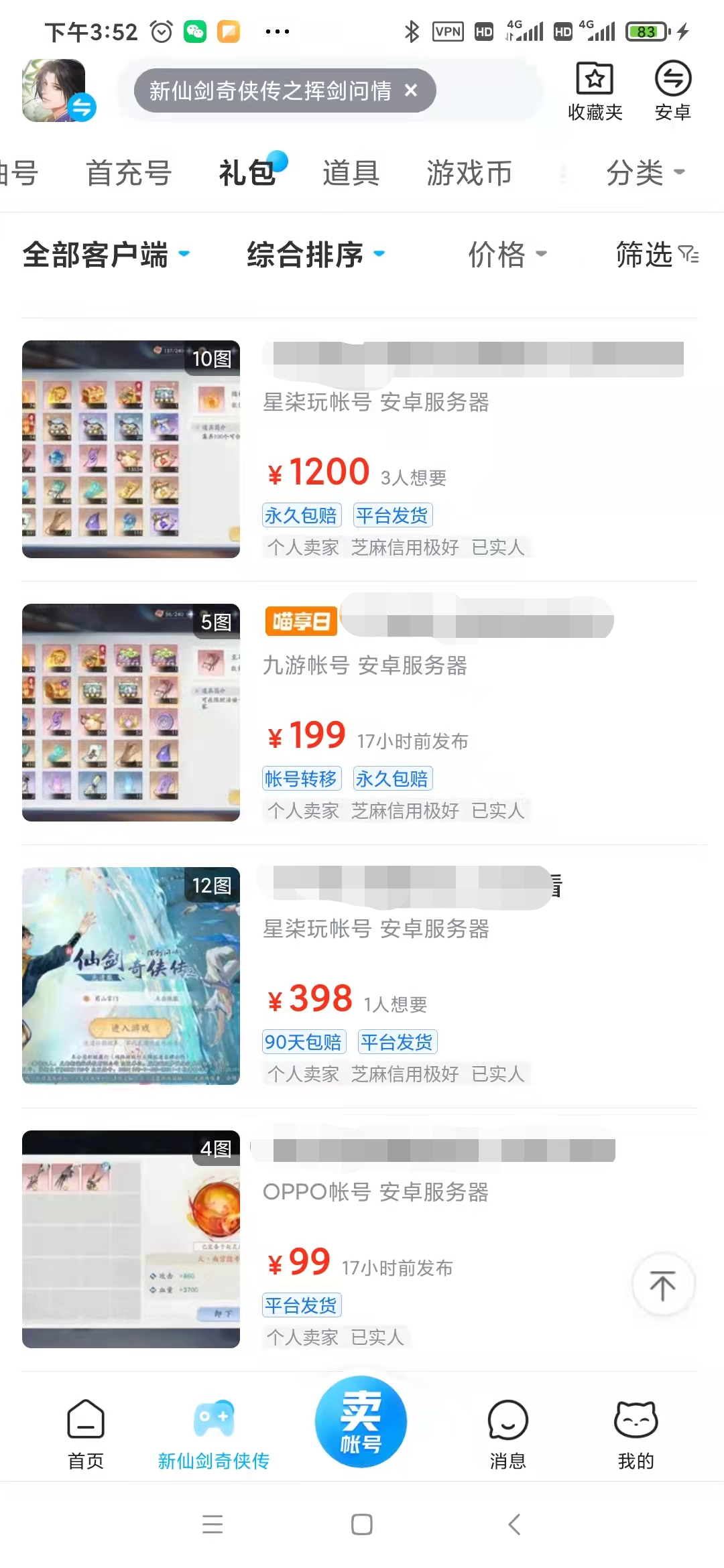Screen dimensions: 724x1568
Task: Jump back to top of list
Action: click(x=663, y=1285)
